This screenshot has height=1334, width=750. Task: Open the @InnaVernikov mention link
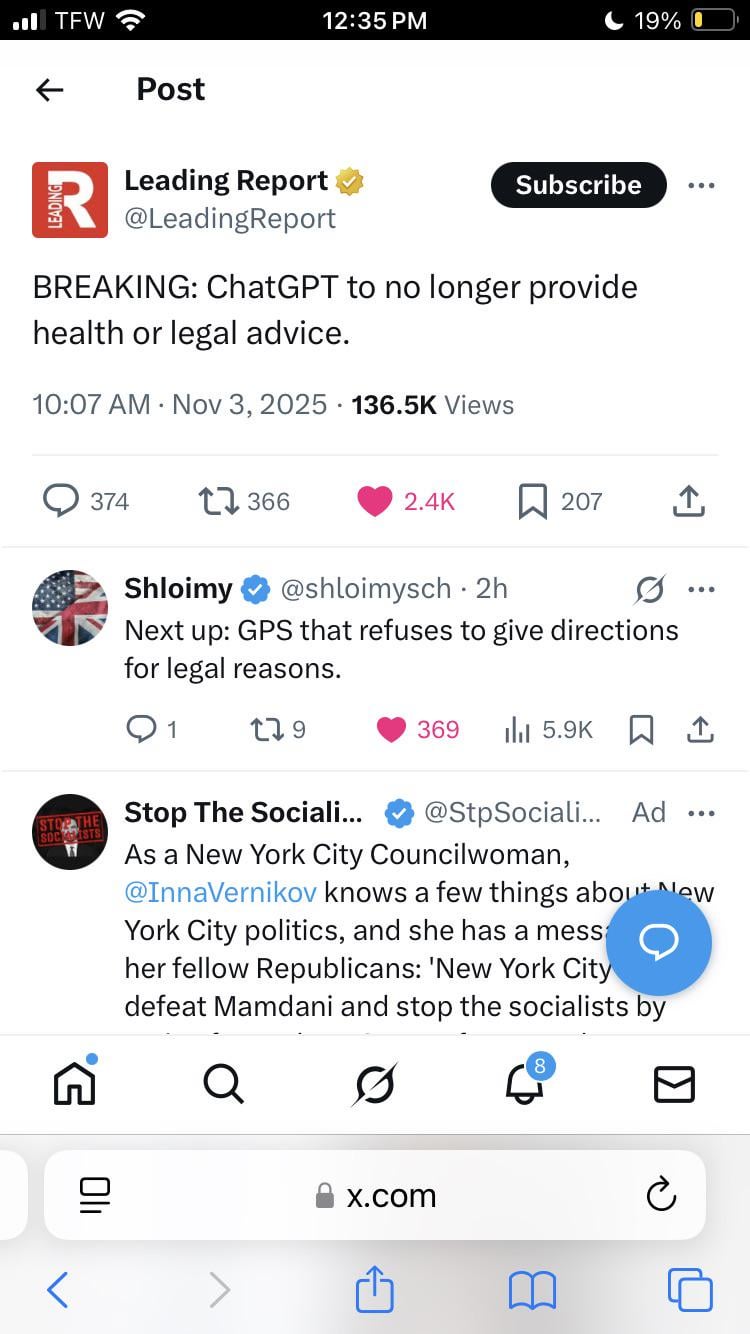[220, 892]
